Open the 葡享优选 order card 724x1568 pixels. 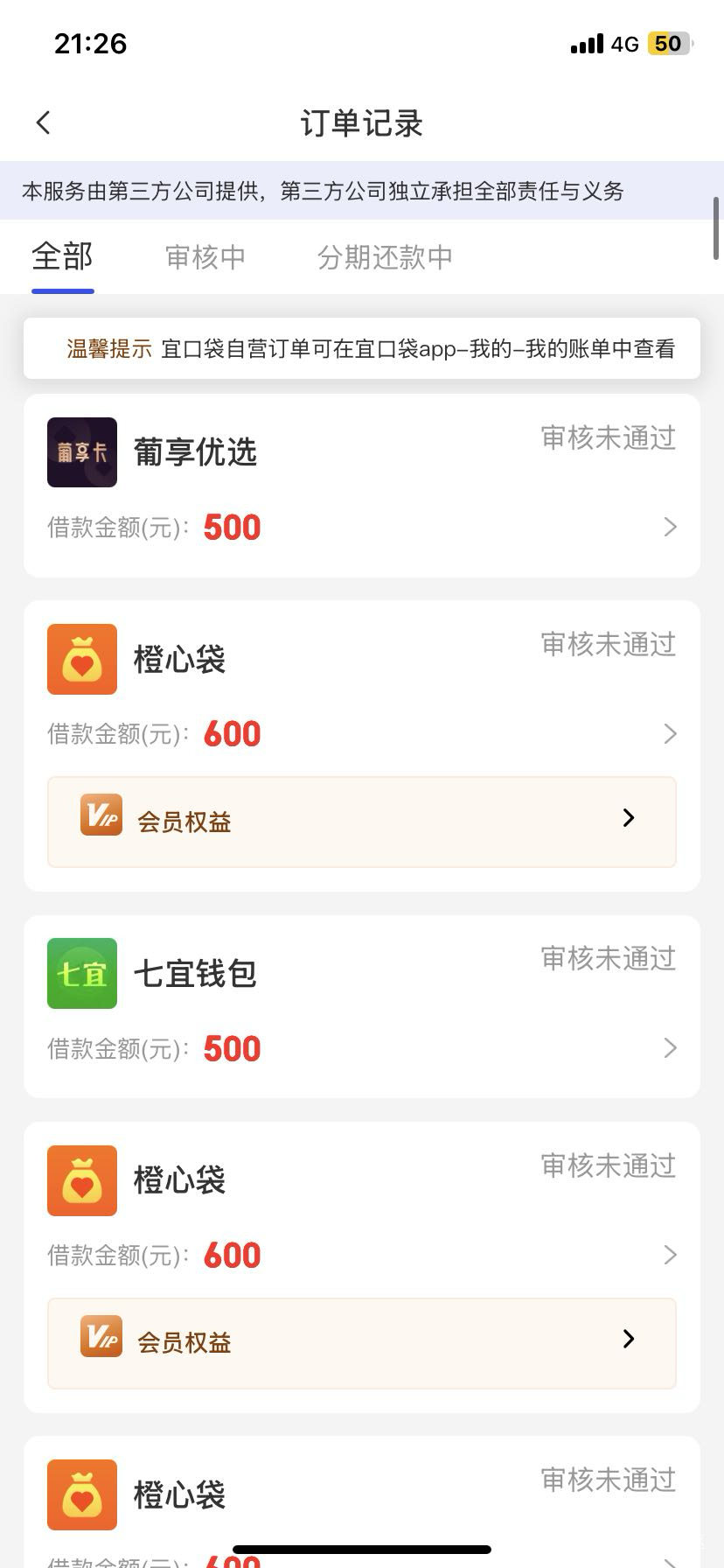362,486
